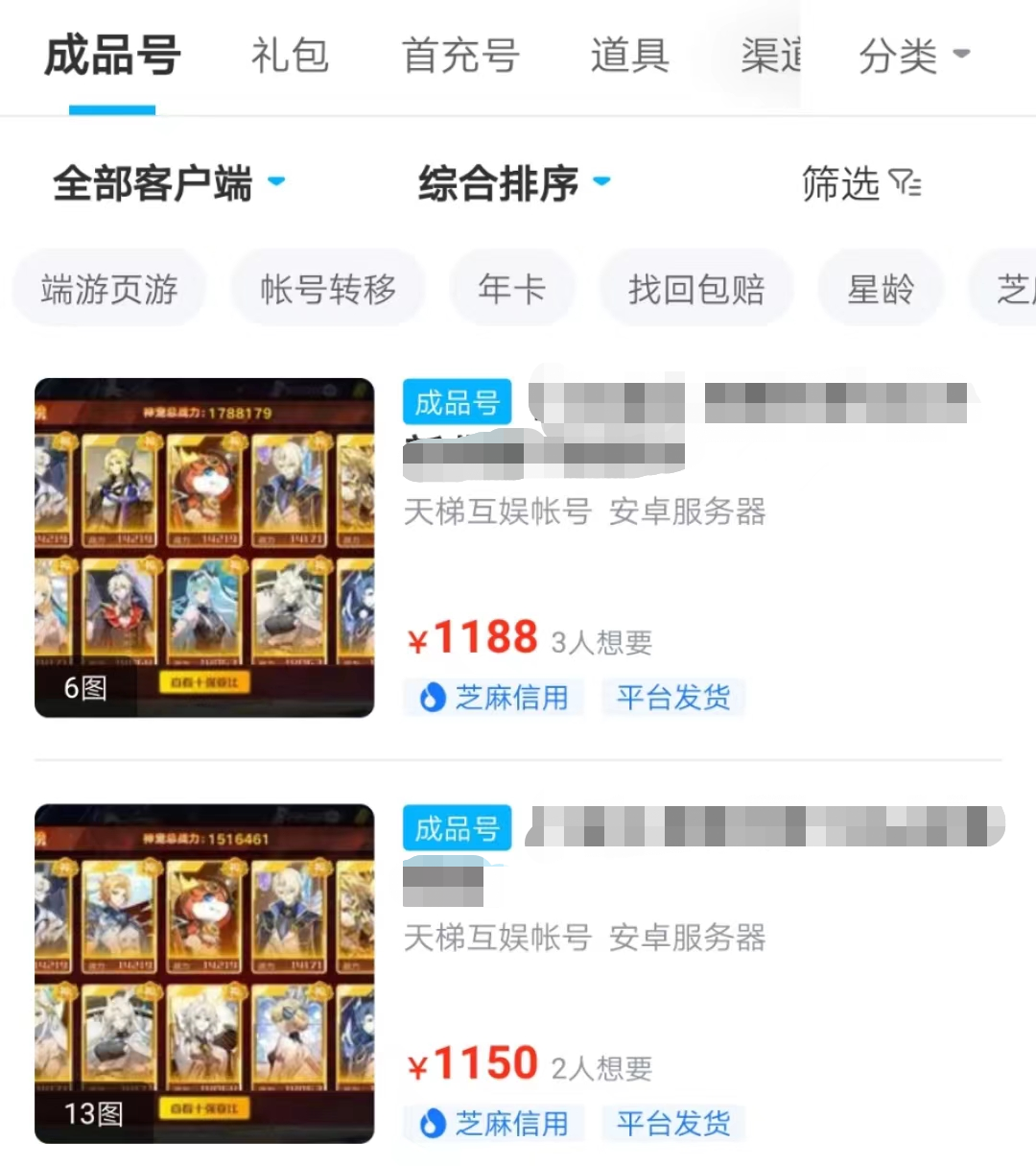The image size is (1036, 1166).
Task: Select the 年卡 filter chip
Action: click(511, 289)
